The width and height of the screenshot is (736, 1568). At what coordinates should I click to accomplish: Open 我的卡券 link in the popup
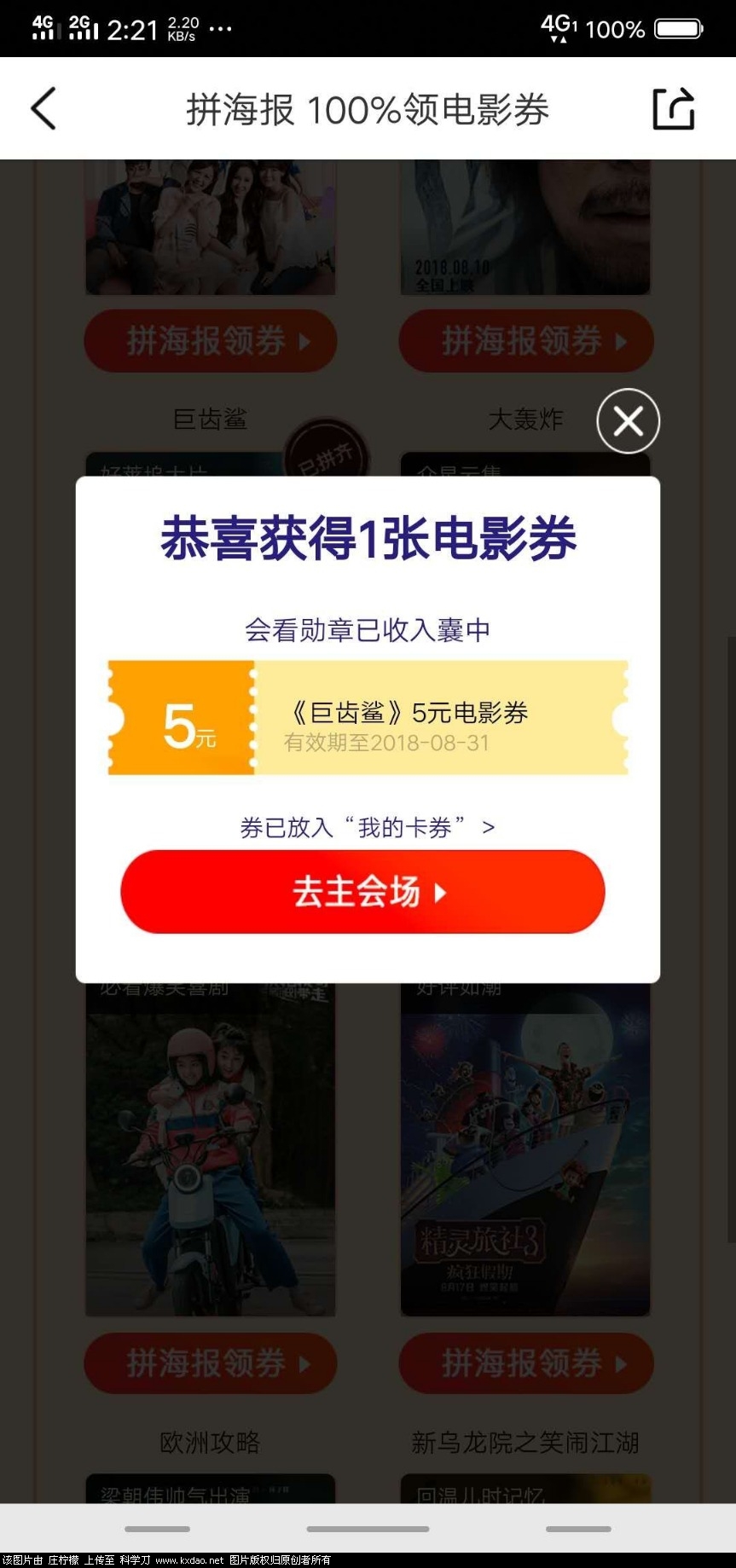point(368,827)
